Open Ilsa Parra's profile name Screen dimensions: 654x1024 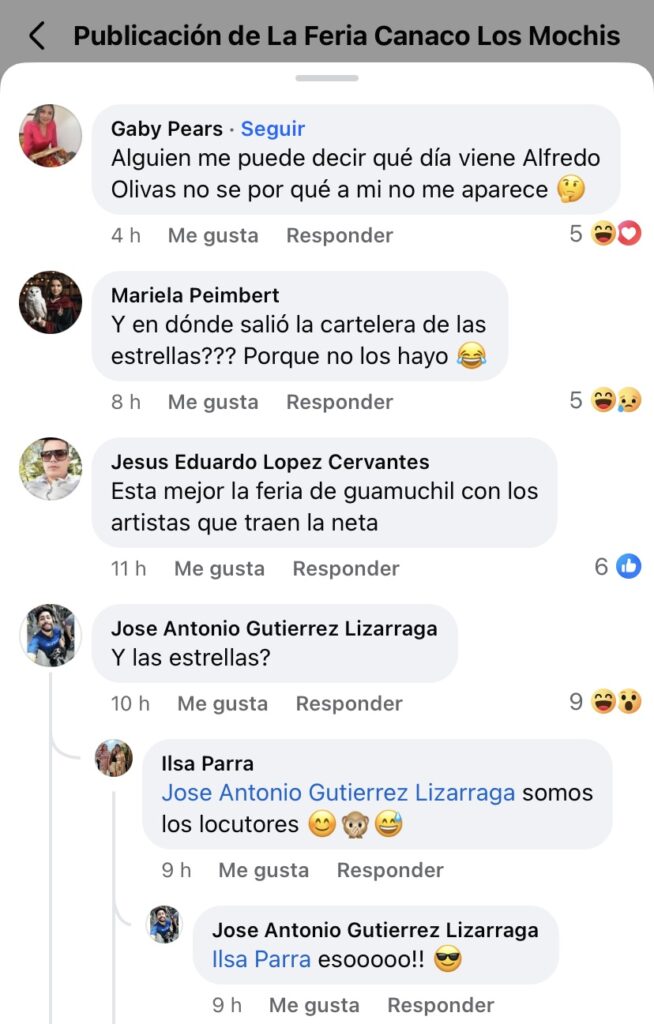207,764
